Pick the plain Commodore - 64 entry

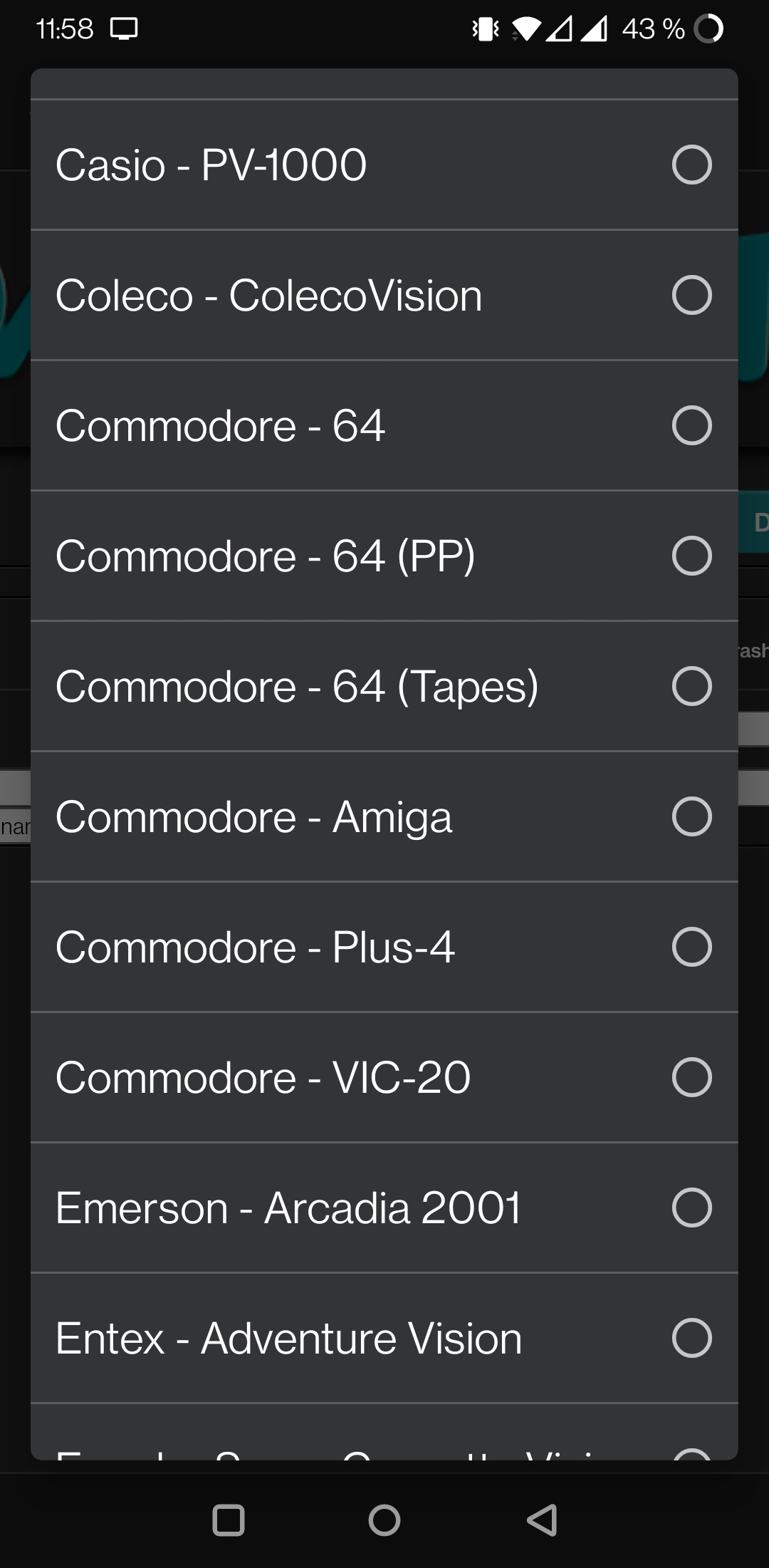tap(384, 425)
